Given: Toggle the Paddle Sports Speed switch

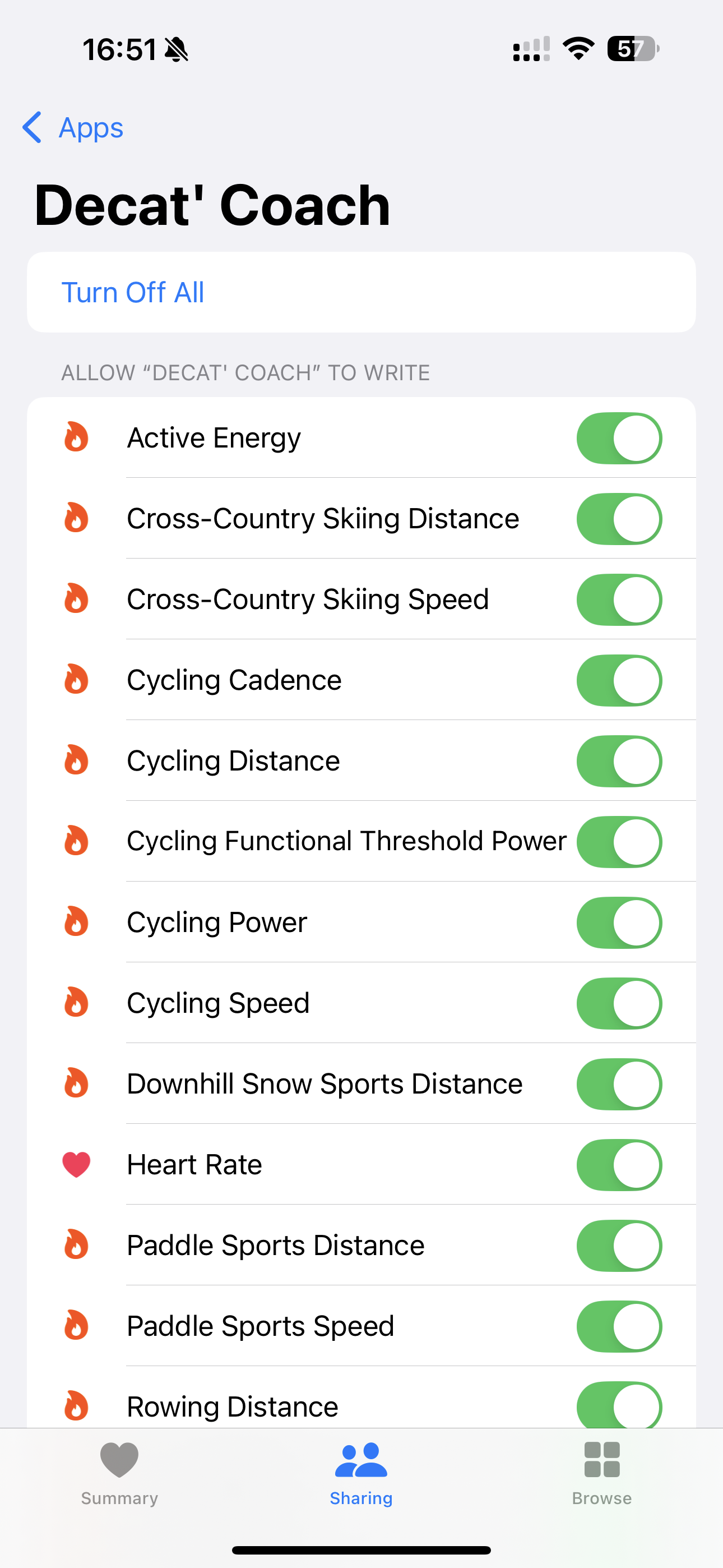Looking at the screenshot, I should pyautogui.click(x=618, y=1326).
